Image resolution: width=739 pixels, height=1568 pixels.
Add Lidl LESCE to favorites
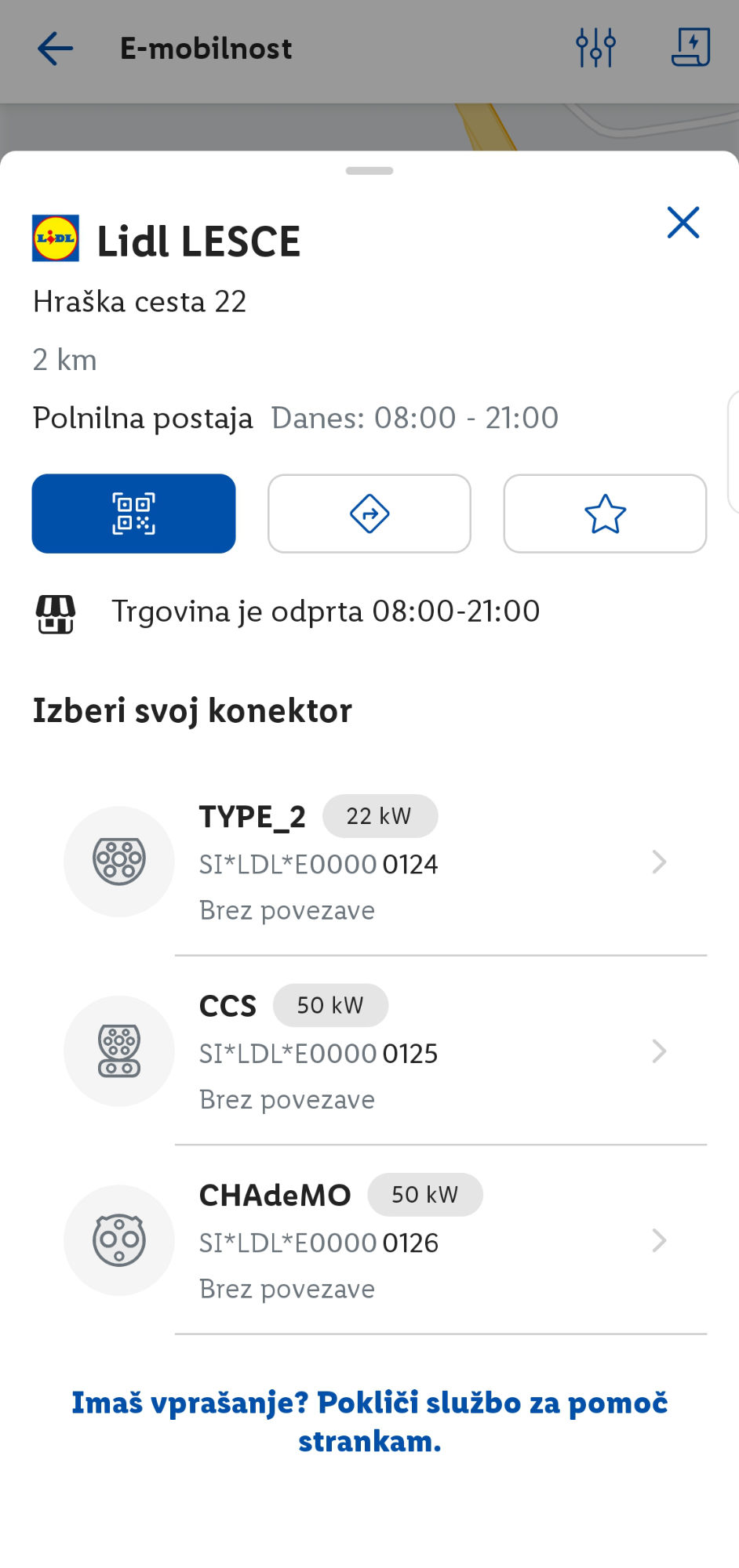tap(605, 514)
